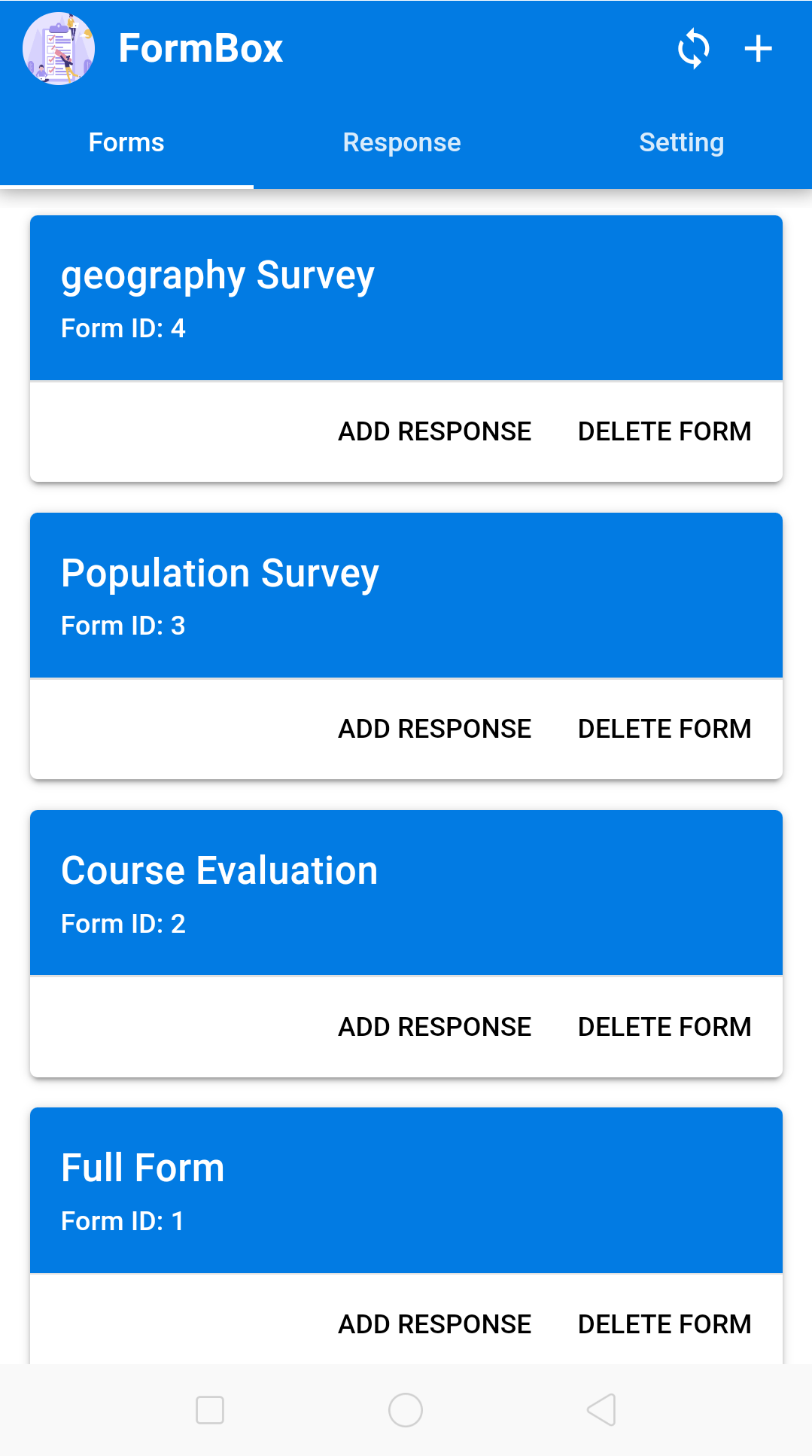Delete the Full Form survey
812x1456 pixels.
pyautogui.click(x=665, y=1324)
